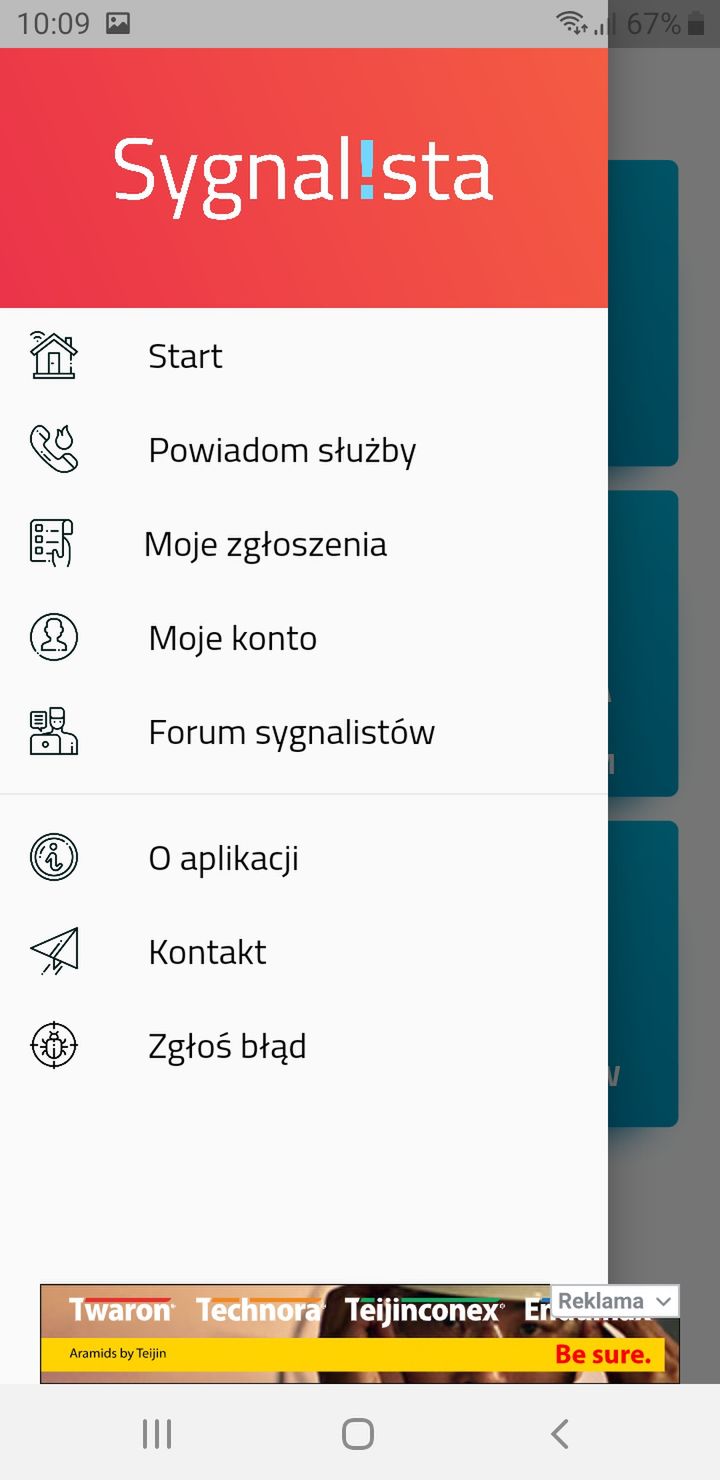Screen dimensions: 720x1480
Task: Open the Start menu item
Action: tap(304, 356)
